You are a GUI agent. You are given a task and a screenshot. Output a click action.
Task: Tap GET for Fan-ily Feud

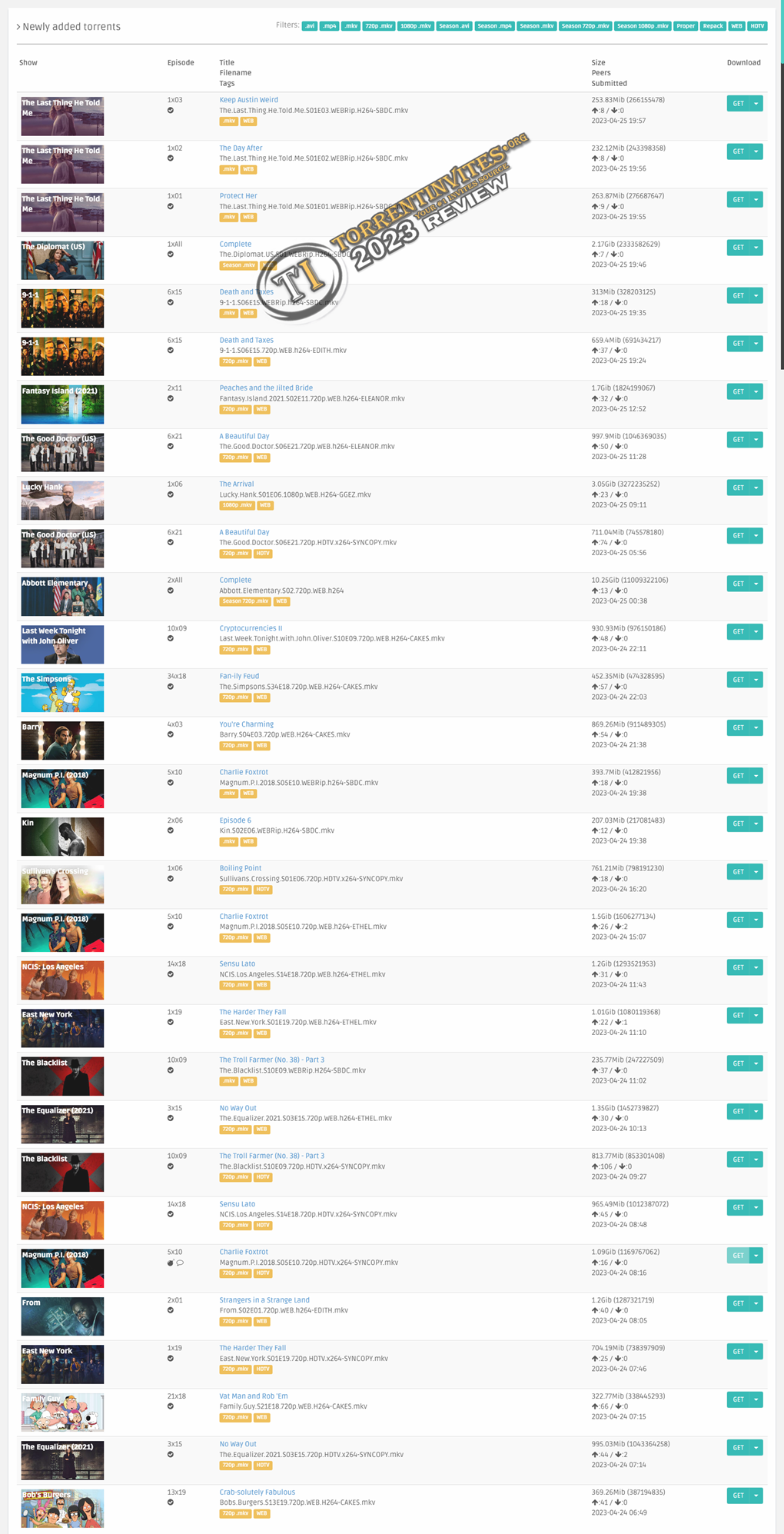point(738,680)
